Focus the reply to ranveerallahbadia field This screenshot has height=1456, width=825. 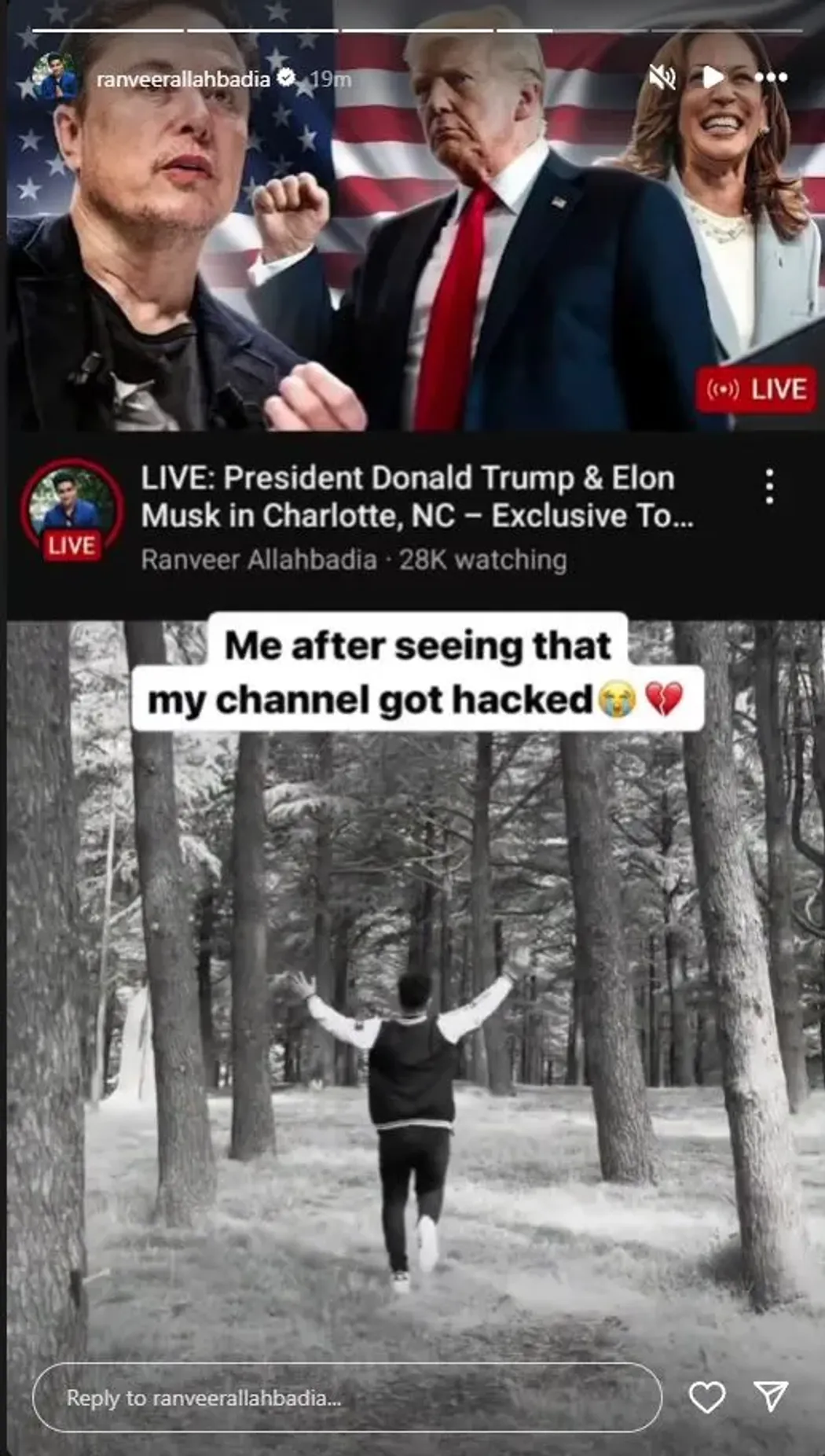[346, 1397]
